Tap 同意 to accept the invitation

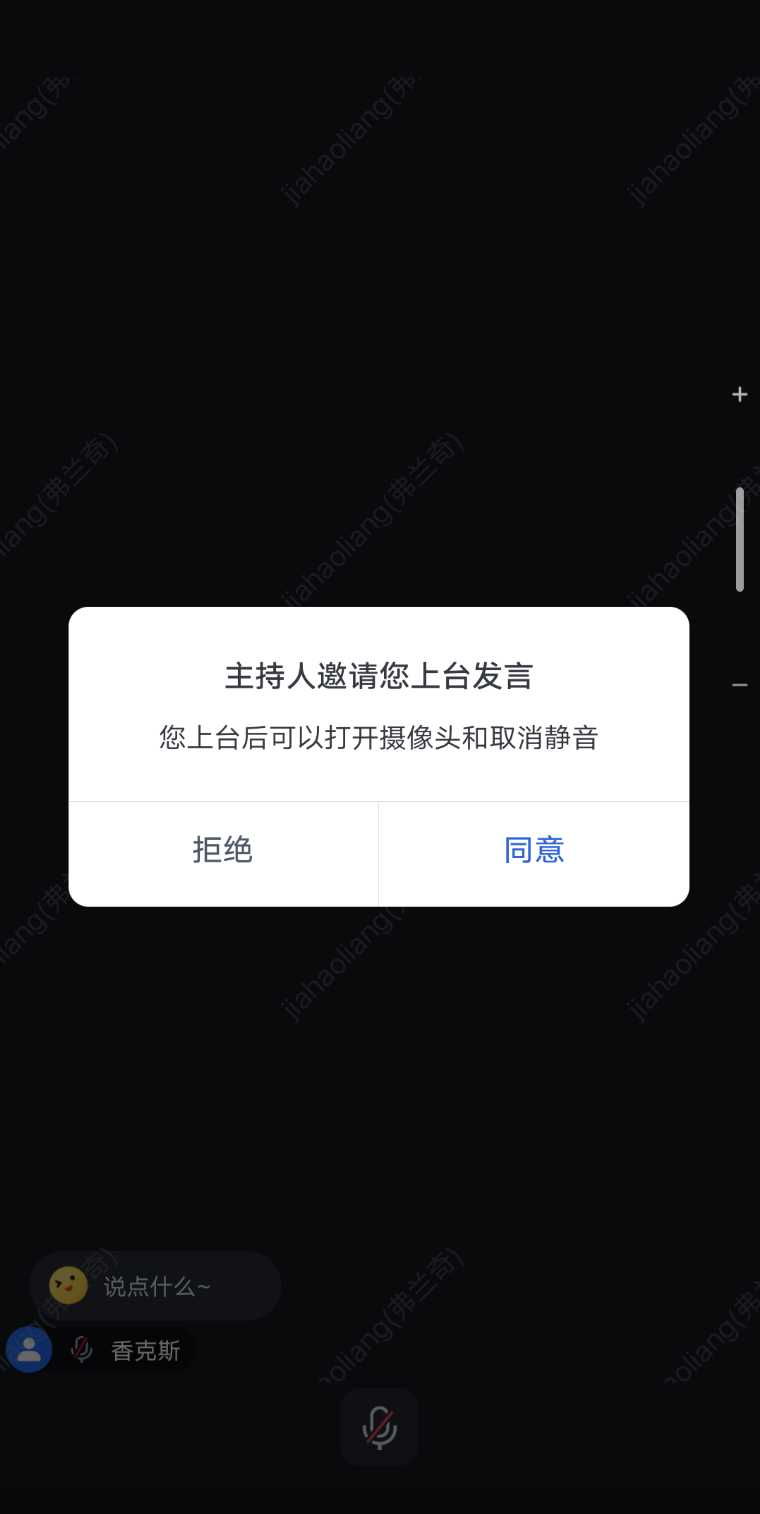tap(534, 851)
